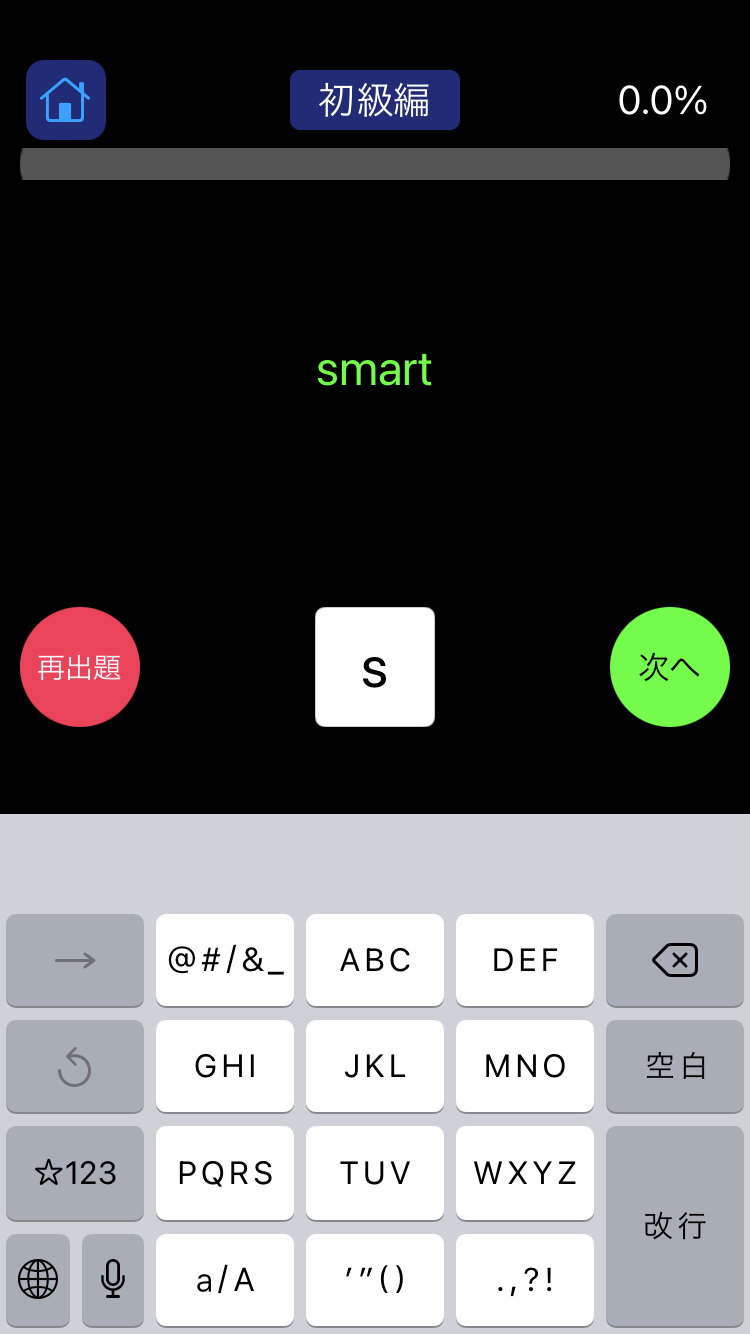Tap the DEF key
This screenshot has width=750, height=1334.
click(x=525, y=960)
